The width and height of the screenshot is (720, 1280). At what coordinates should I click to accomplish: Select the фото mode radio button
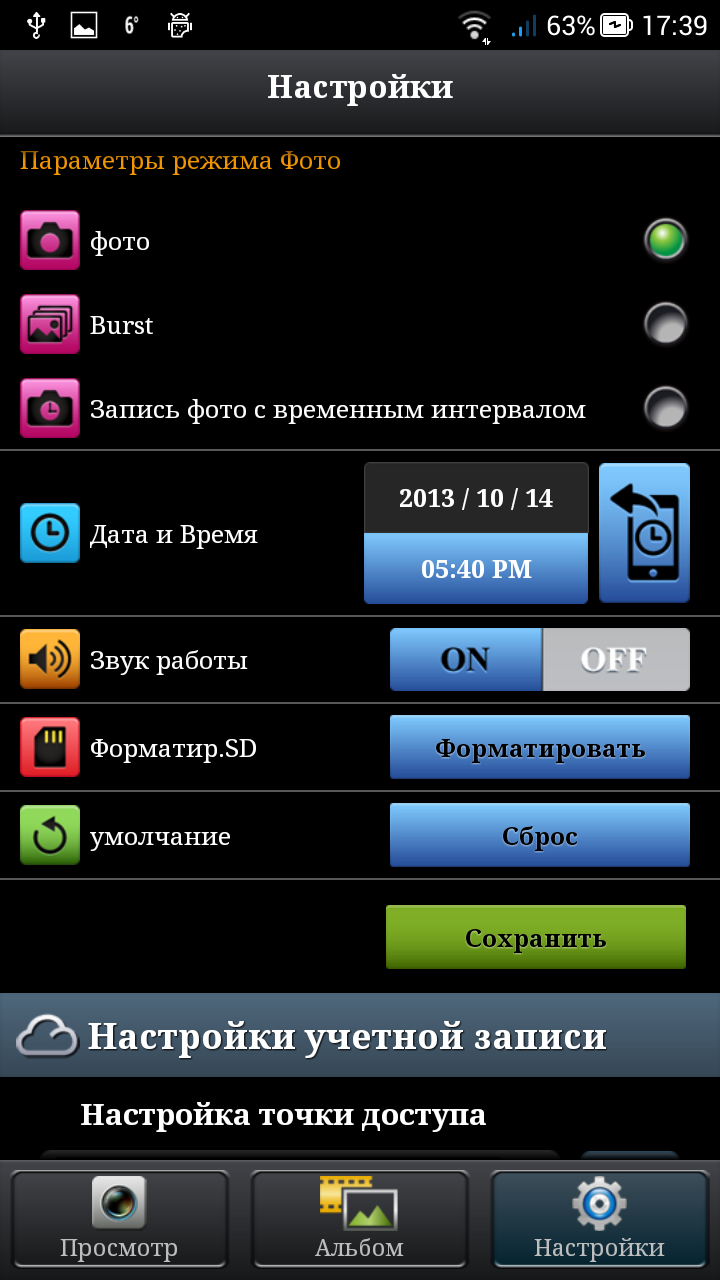coord(665,241)
